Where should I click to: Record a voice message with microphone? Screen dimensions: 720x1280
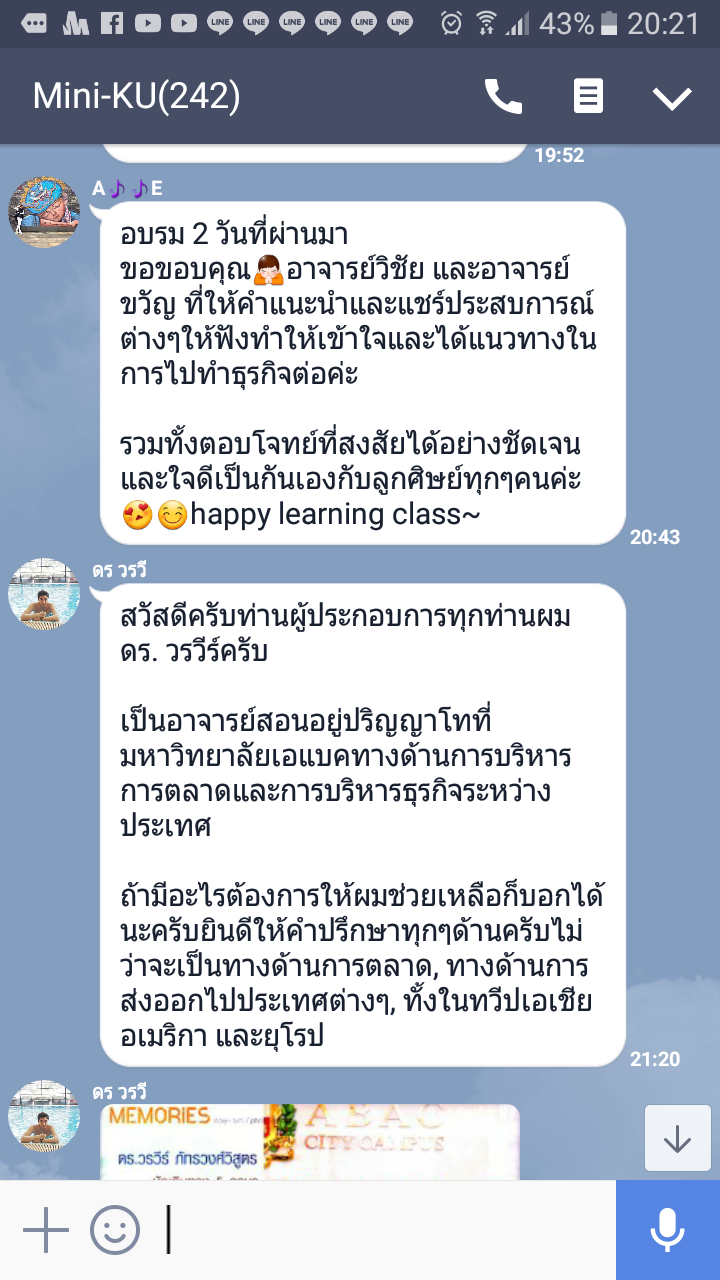pos(667,1230)
